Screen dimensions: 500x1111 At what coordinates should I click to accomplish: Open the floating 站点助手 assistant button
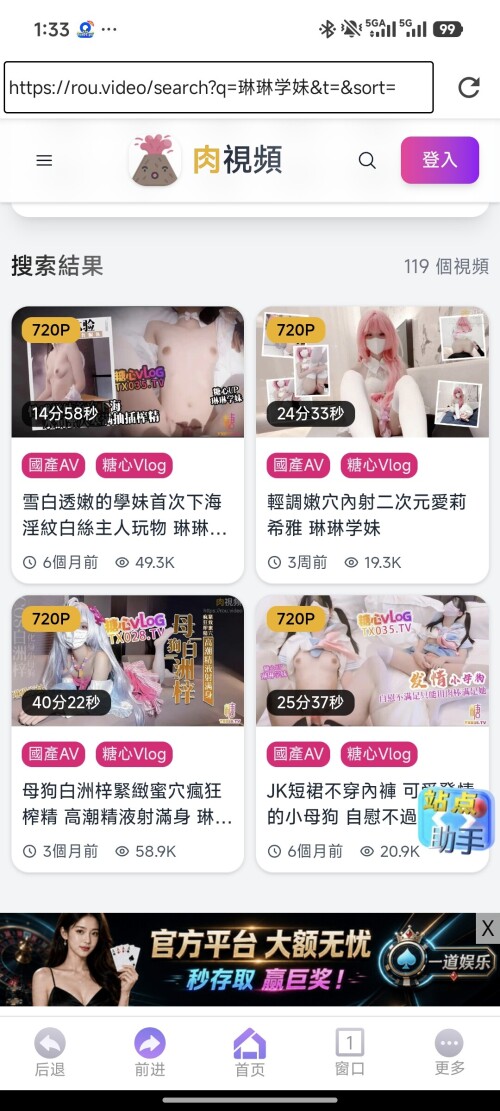coord(456,820)
